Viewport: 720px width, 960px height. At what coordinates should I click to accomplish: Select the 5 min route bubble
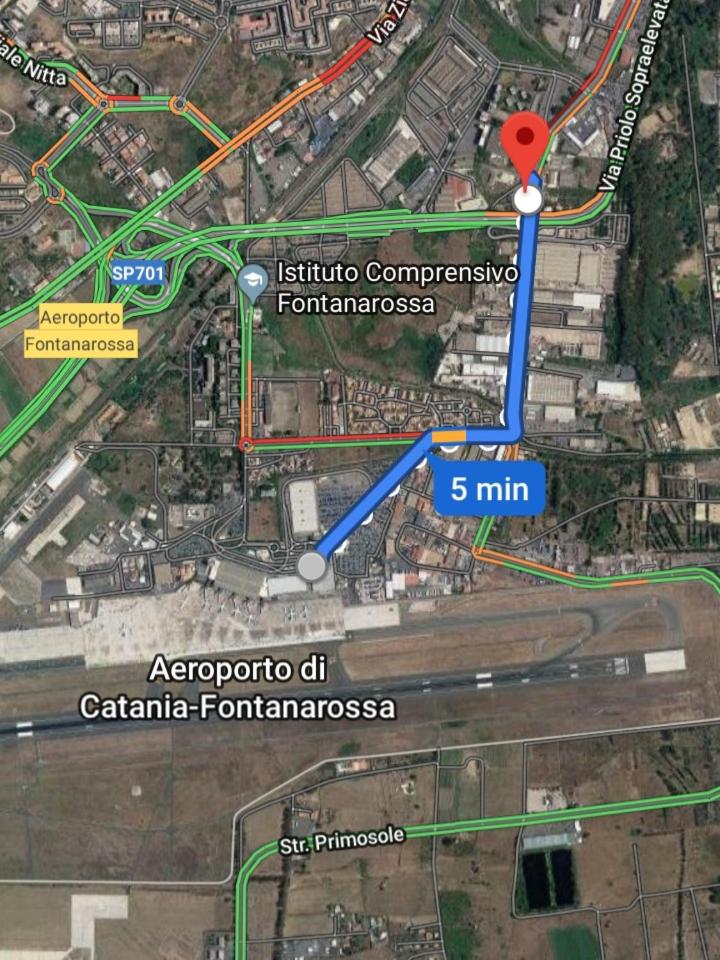point(489,489)
